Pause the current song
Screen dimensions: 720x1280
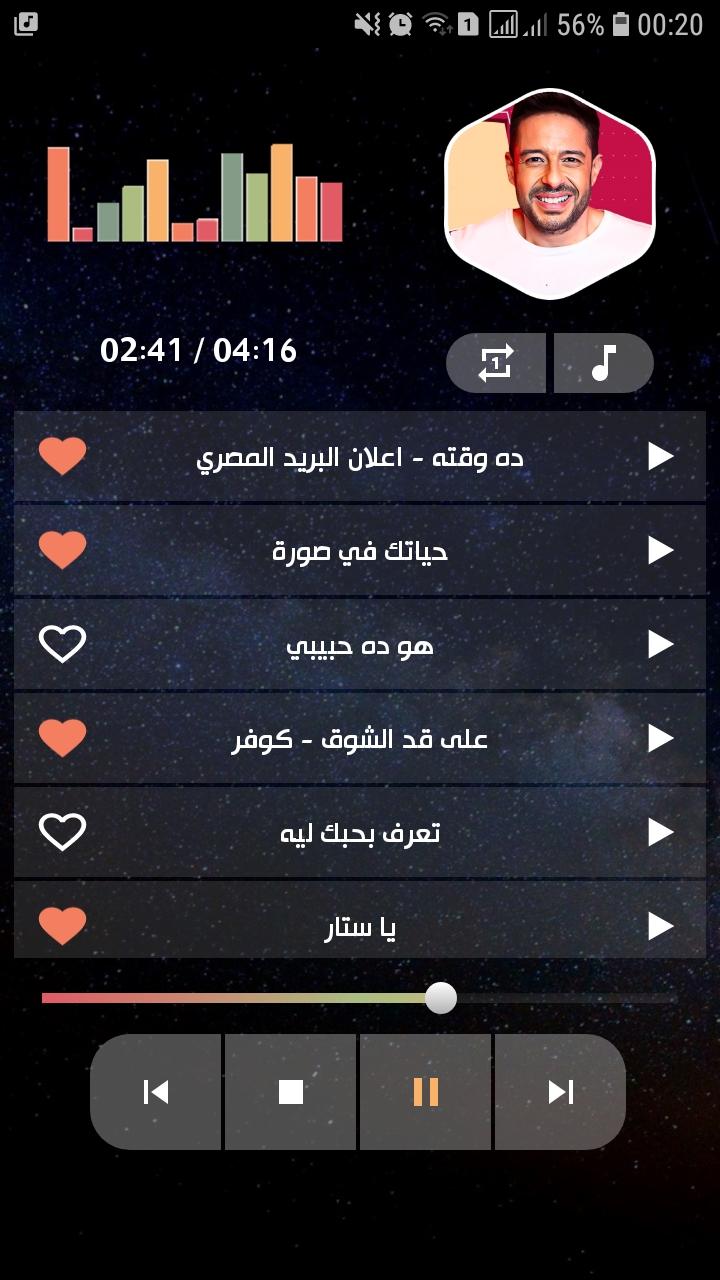(426, 1092)
